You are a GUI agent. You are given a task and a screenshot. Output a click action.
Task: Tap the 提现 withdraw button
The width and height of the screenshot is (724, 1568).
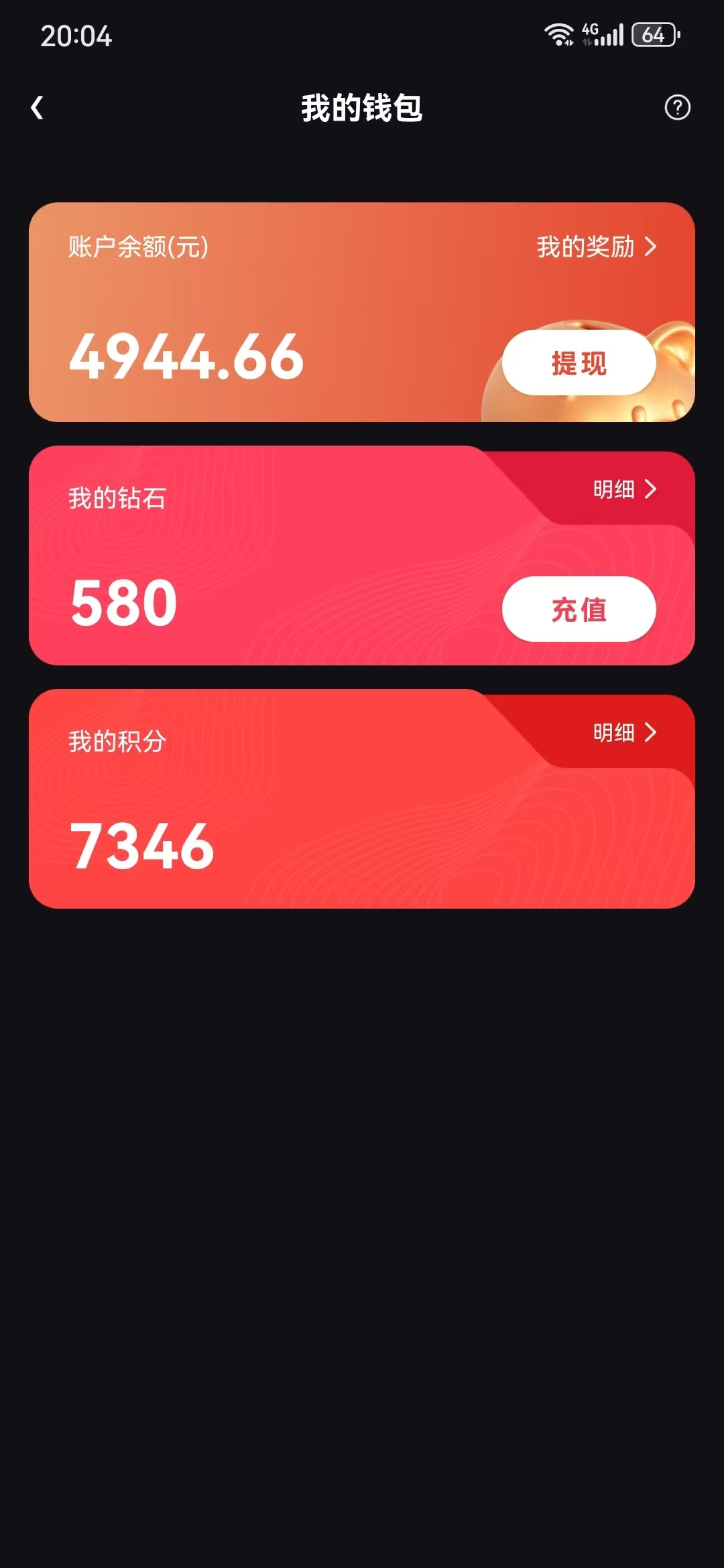(x=579, y=363)
